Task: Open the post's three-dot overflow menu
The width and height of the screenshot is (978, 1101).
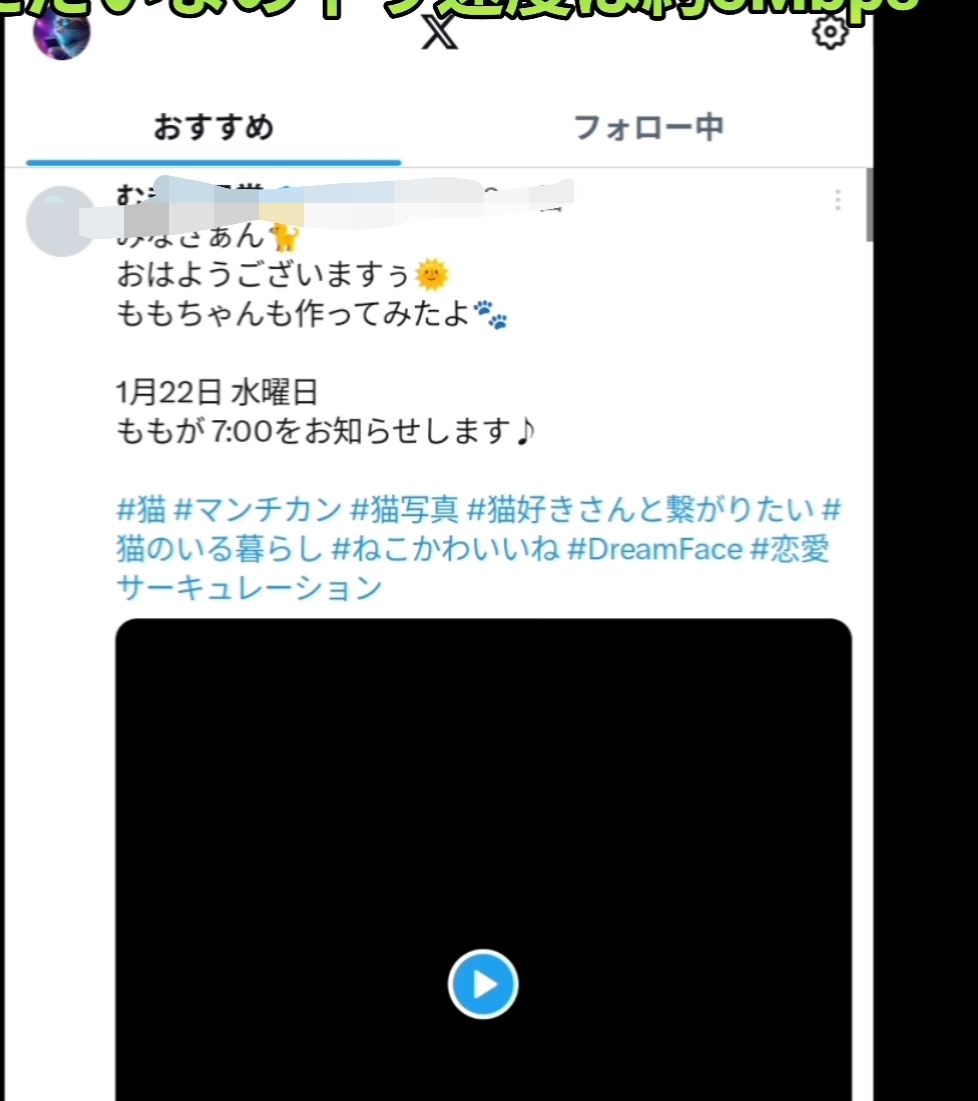Action: point(837,201)
